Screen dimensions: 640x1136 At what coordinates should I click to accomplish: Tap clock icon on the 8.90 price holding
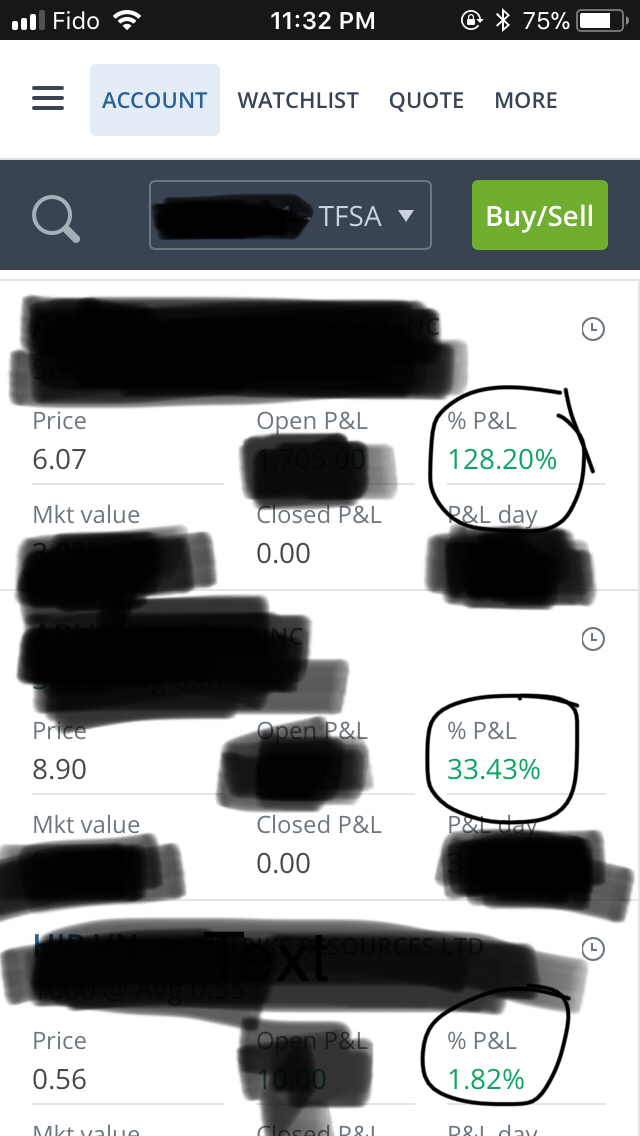coord(594,639)
